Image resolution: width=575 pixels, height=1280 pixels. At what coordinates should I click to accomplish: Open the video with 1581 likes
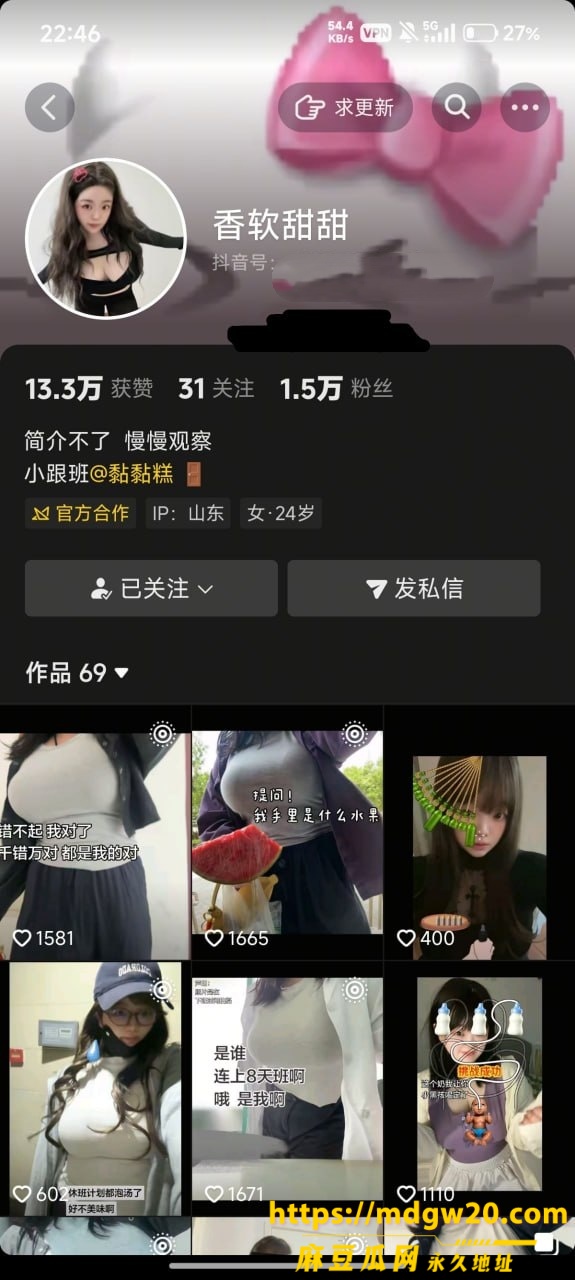coord(95,832)
